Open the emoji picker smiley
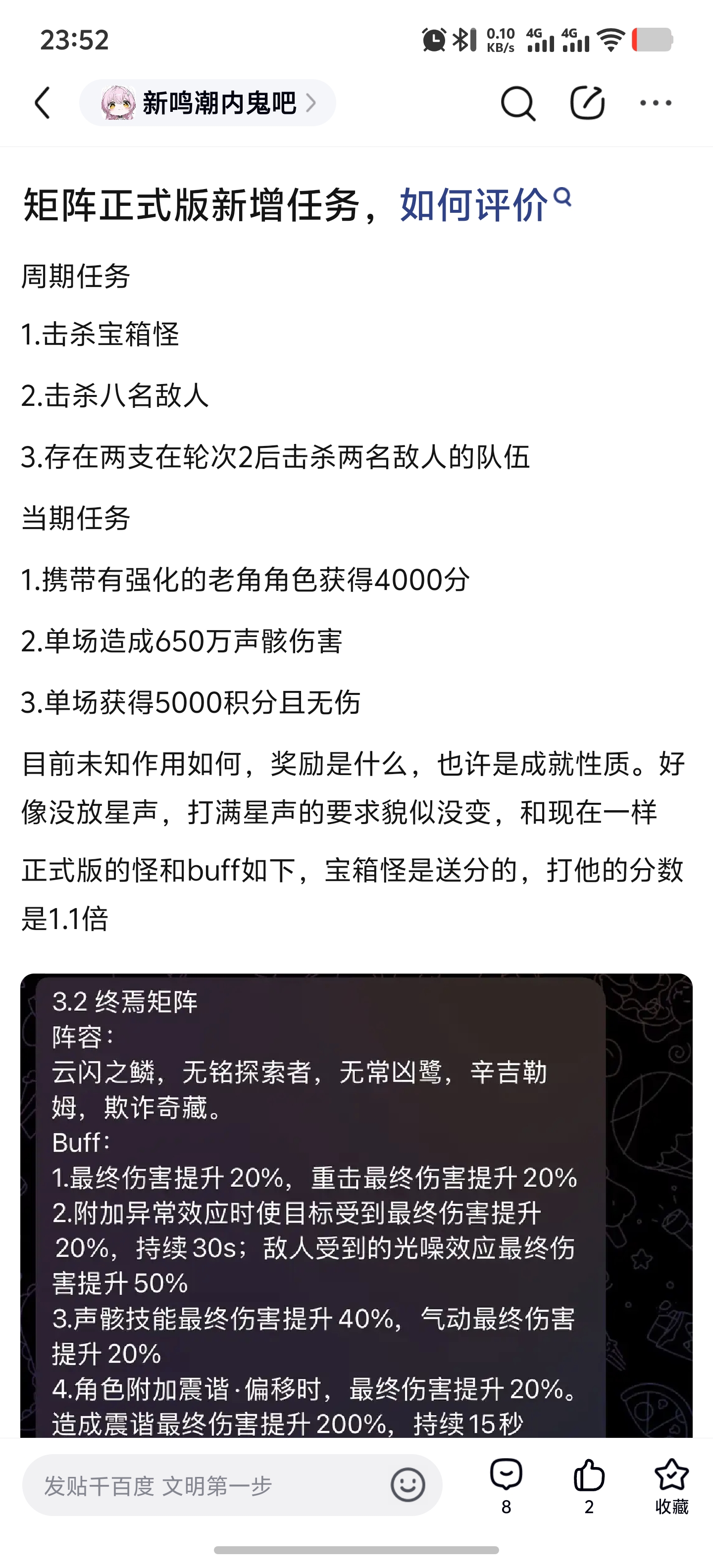This screenshot has height=1568, width=713. click(407, 1485)
